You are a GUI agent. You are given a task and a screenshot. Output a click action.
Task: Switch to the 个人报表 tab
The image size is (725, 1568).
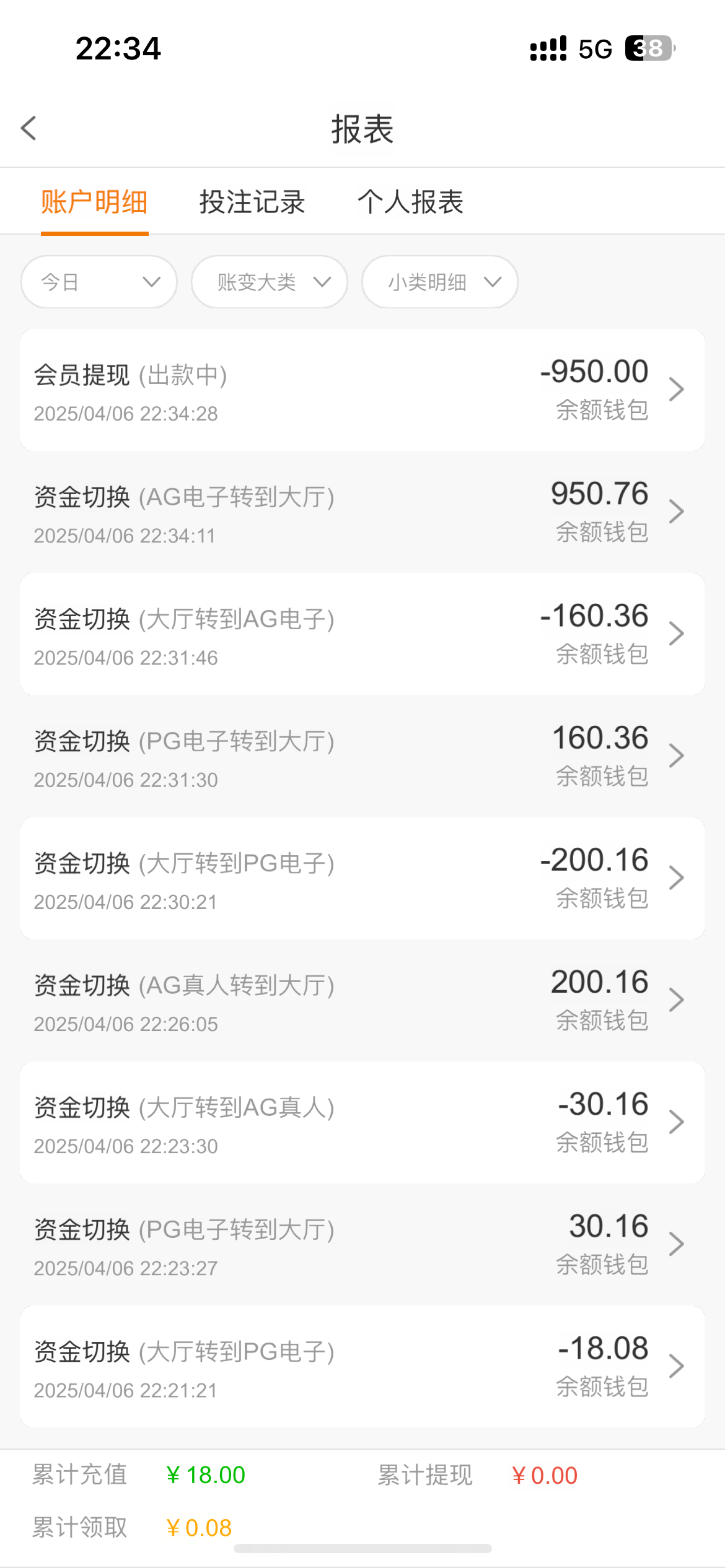coord(410,202)
